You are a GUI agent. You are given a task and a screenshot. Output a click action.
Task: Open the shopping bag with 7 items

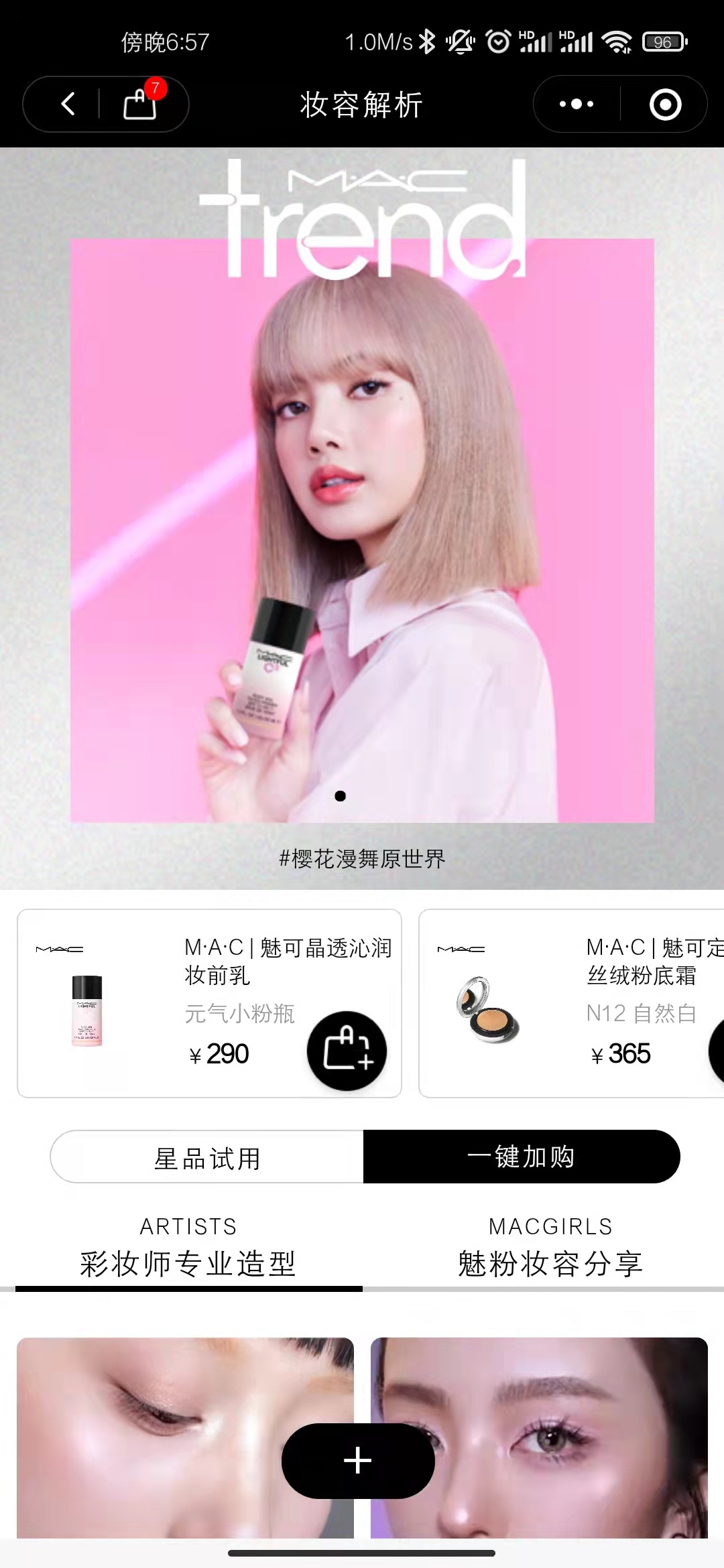[141, 103]
